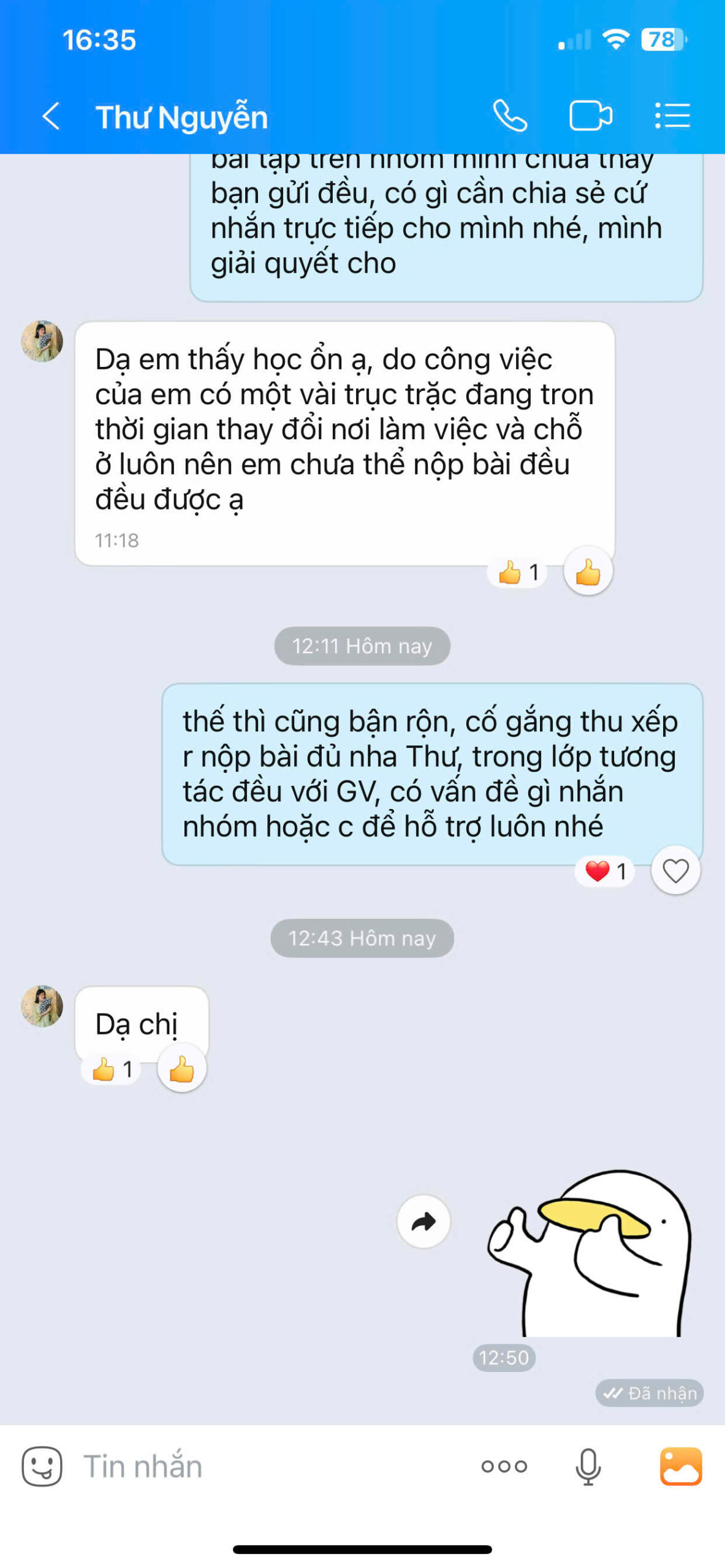Tap thumbs-up button on 'Dạ chị' message
The width and height of the screenshot is (725, 1568).
click(181, 1069)
